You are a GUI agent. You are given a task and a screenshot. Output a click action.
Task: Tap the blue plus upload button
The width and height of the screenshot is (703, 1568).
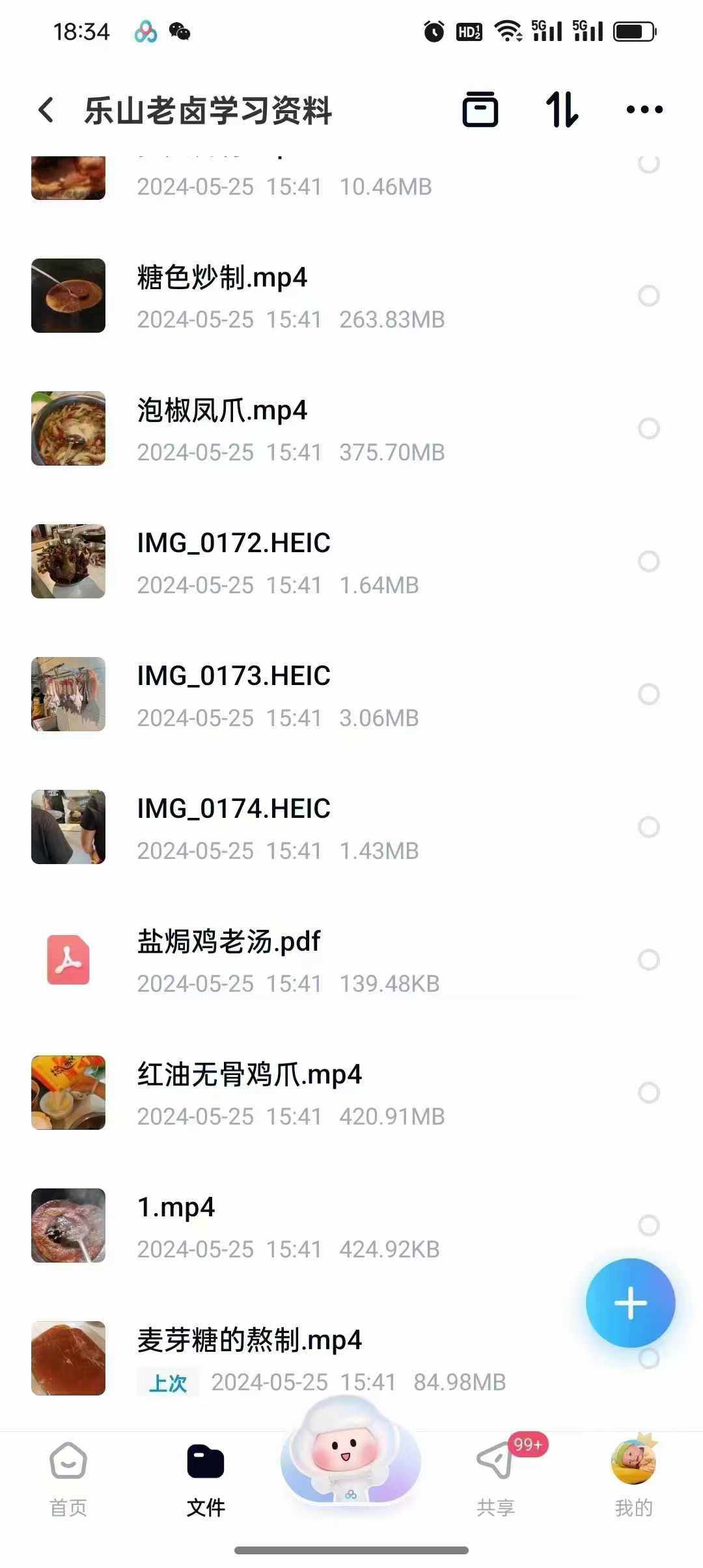pyautogui.click(x=630, y=1303)
